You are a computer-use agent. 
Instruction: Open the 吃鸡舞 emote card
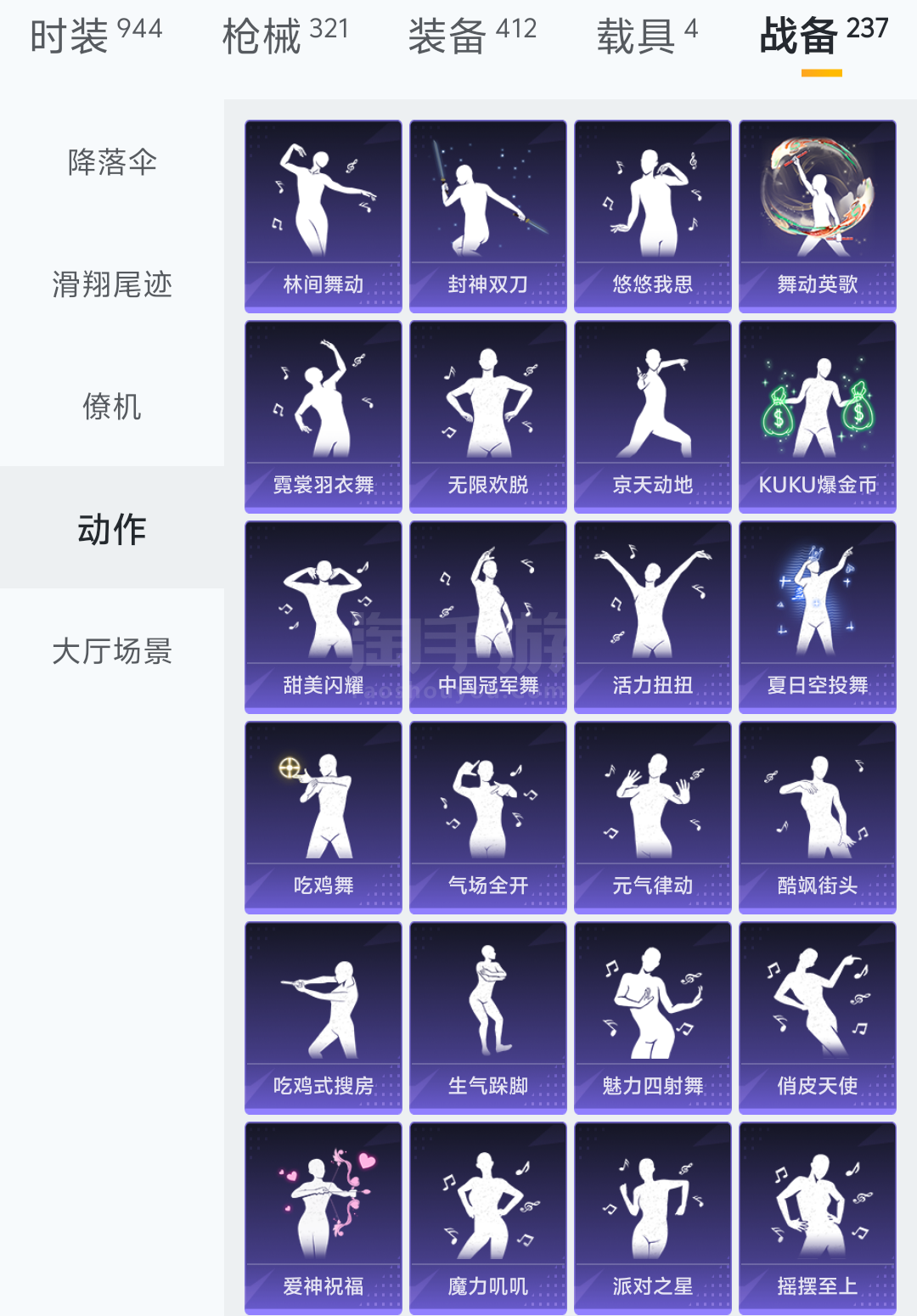[323, 817]
